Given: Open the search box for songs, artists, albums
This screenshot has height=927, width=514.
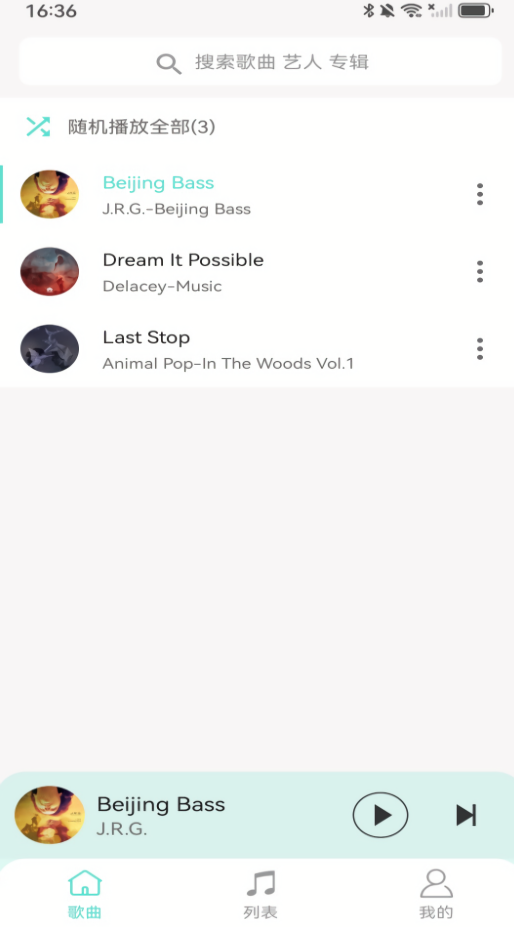Looking at the screenshot, I should coord(260,62).
